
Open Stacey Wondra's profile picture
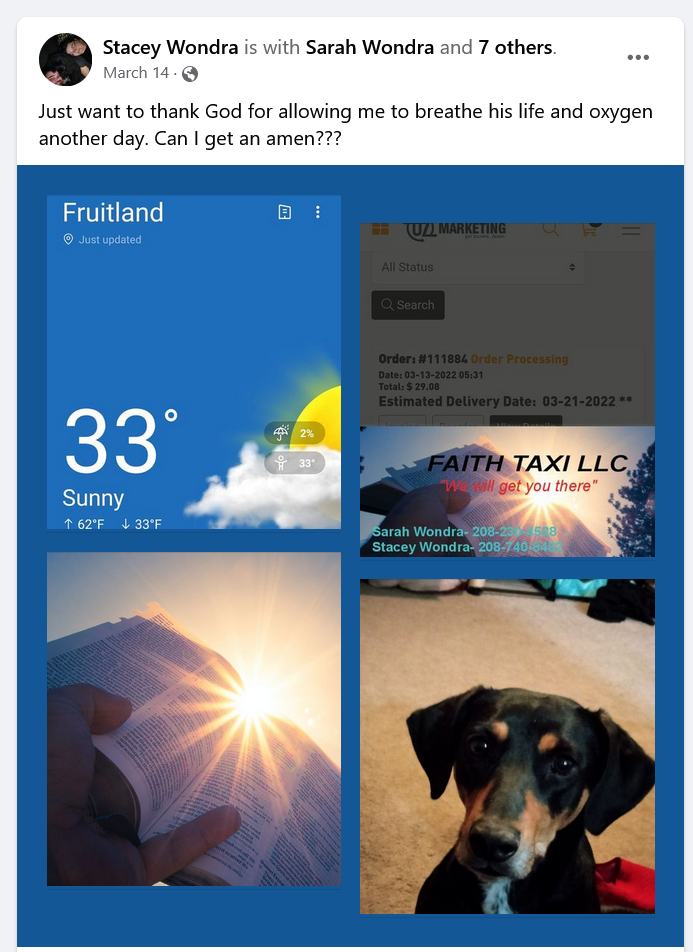pos(65,59)
